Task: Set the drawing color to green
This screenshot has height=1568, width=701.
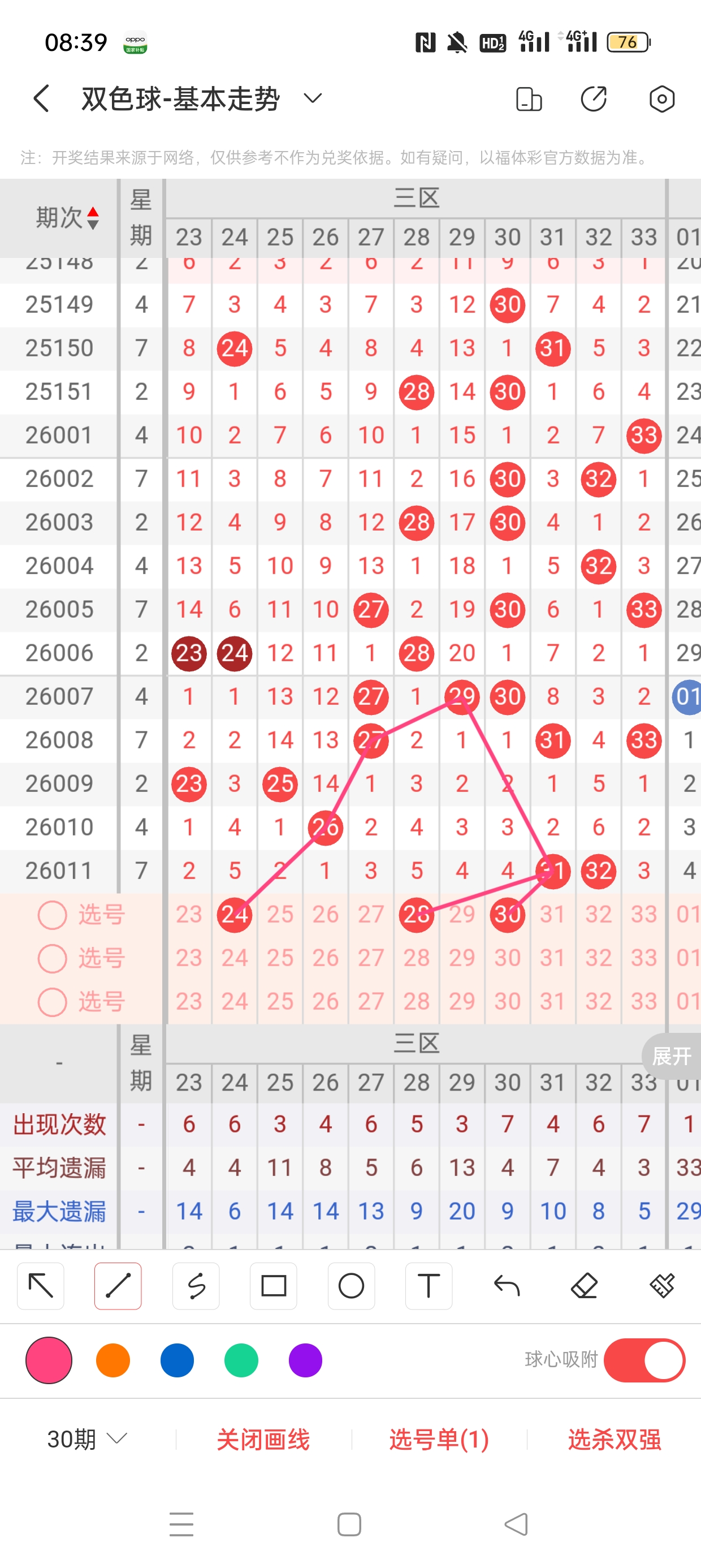Action: 241,1360
